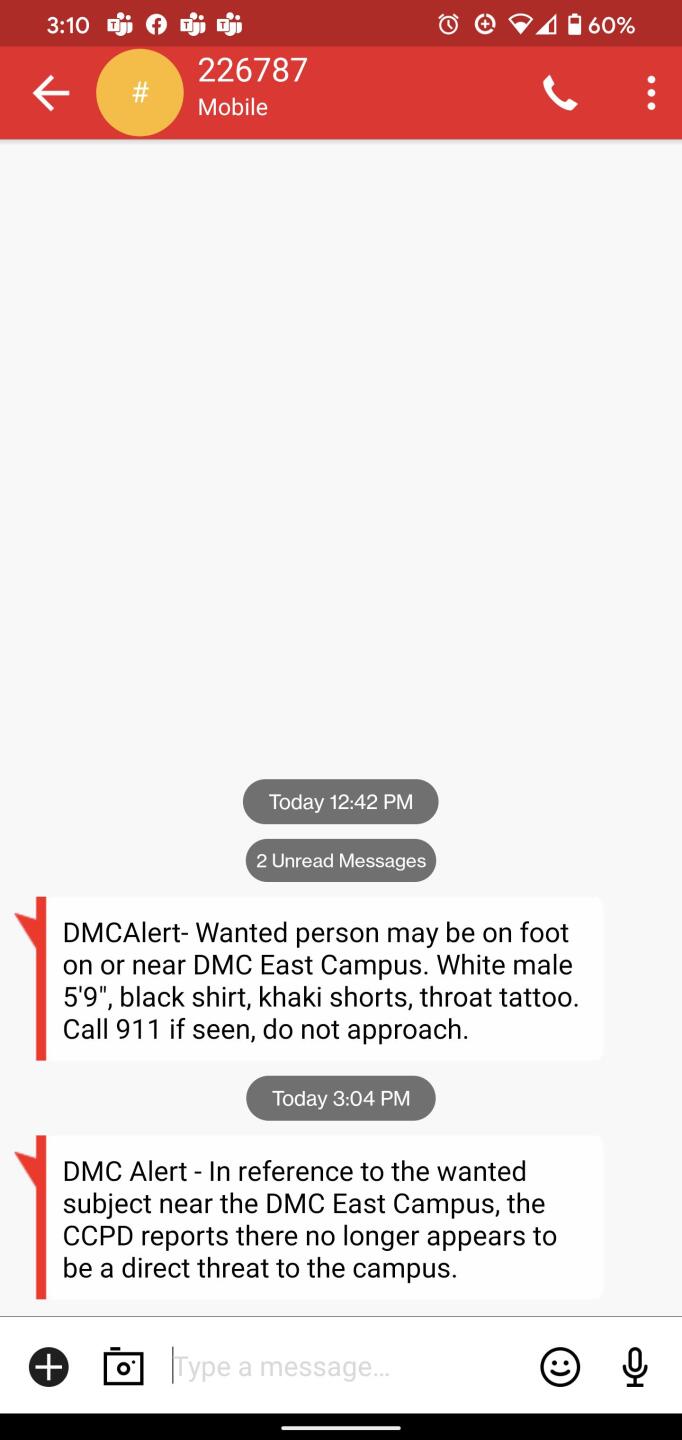
Task: Focus the Type a message field
Action: (340, 1366)
